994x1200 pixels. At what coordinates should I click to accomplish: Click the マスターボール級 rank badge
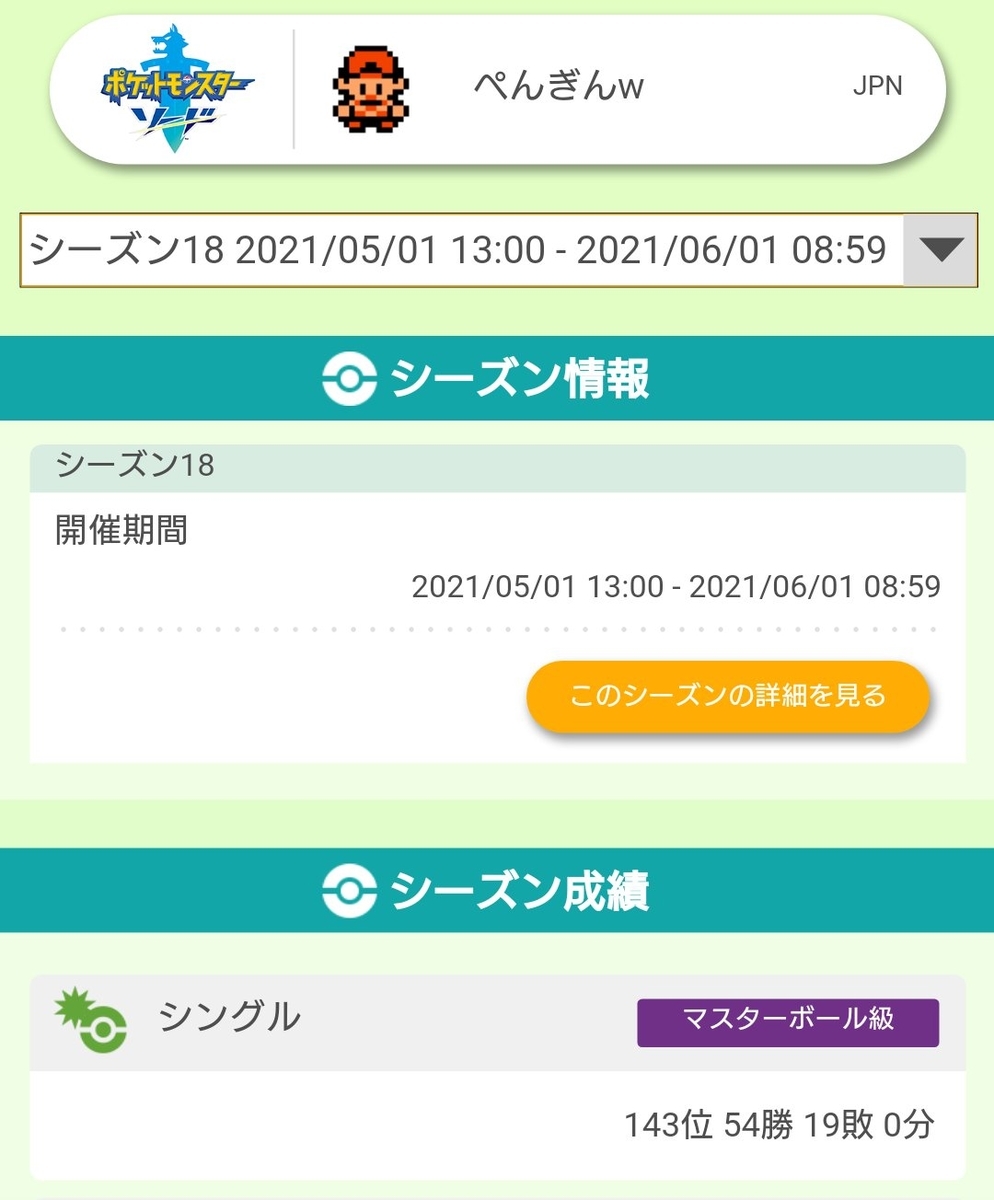[x=787, y=1022]
